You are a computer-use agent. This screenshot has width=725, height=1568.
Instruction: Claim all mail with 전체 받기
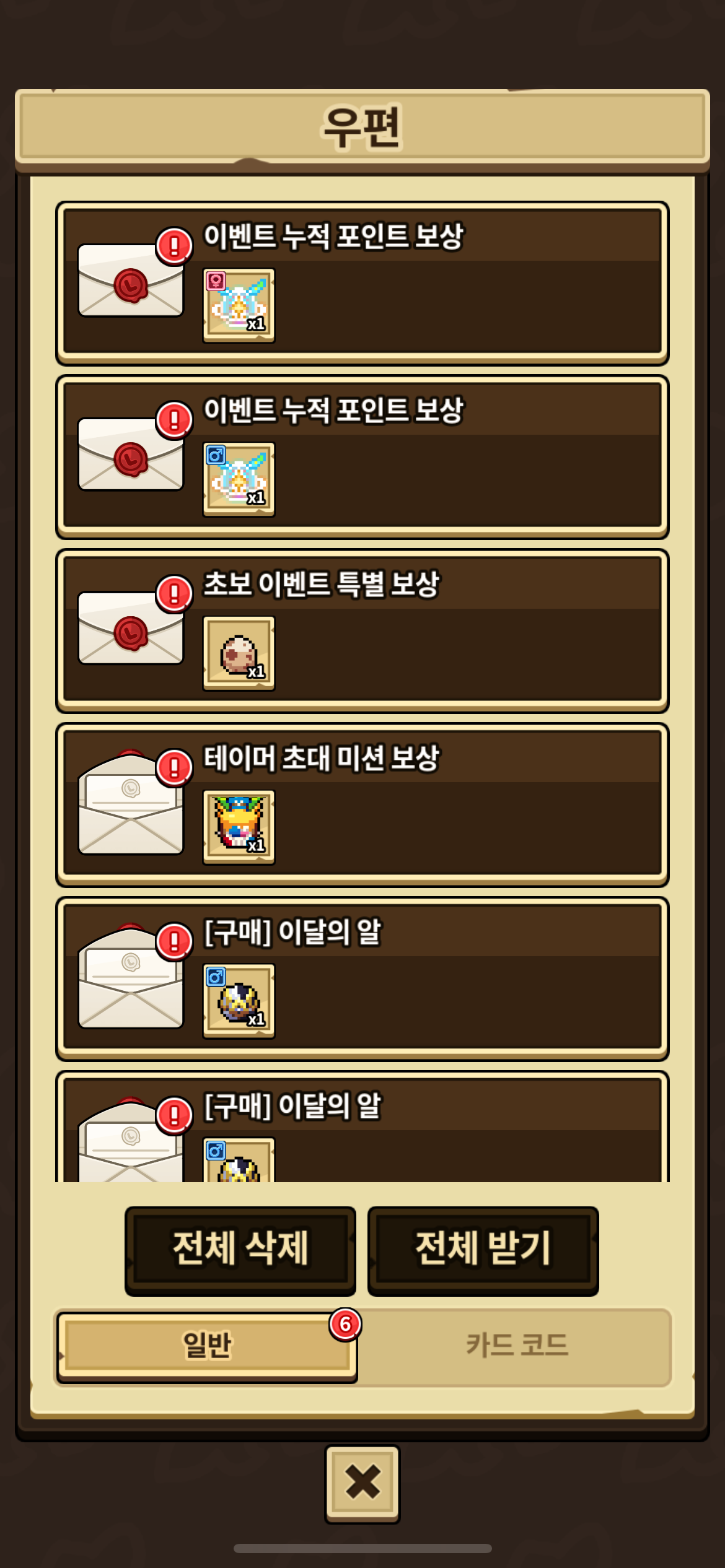(x=483, y=1249)
